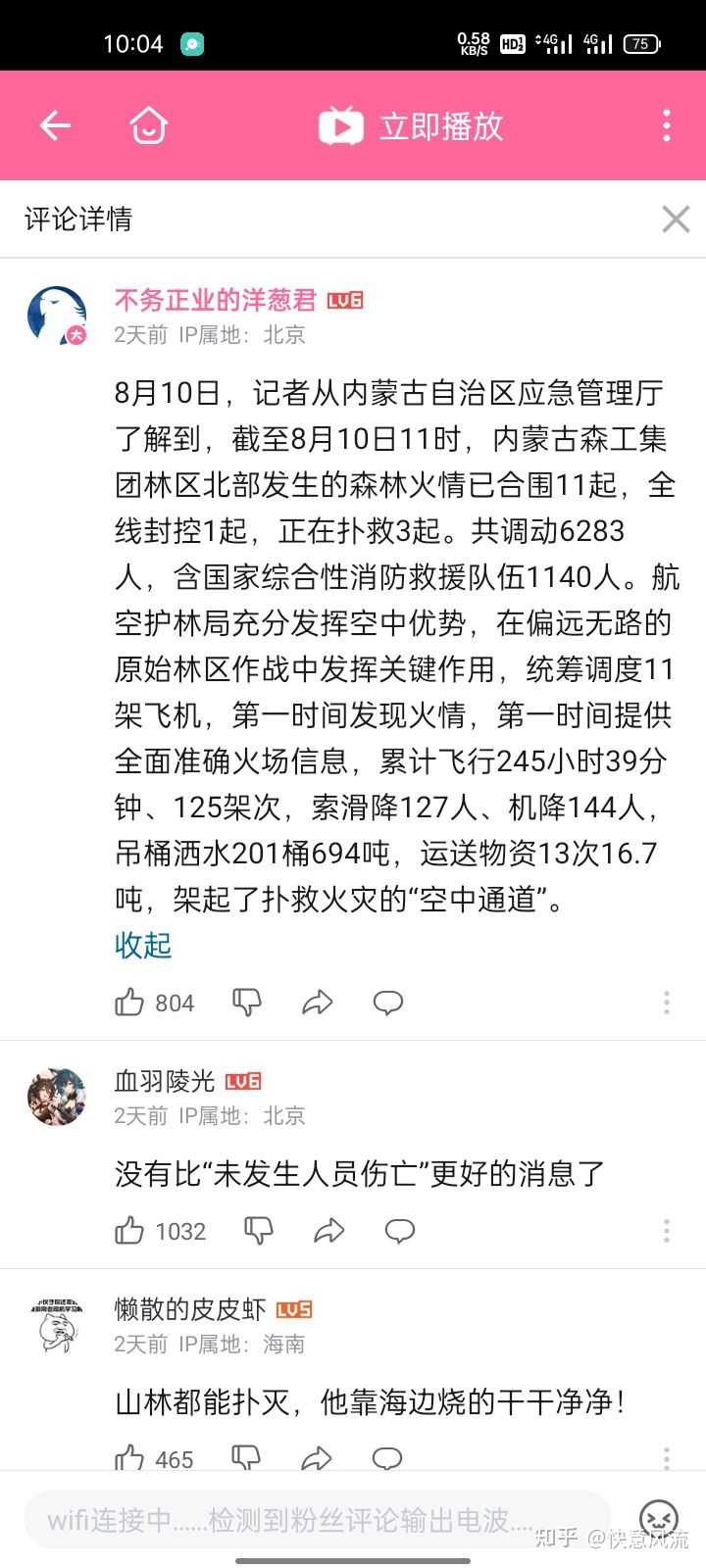Image resolution: width=706 pixels, height=1568 pixels.
Task: Reply to 血羽陵光's comment
Action: pyautogui.click(x=400, y=1231)
